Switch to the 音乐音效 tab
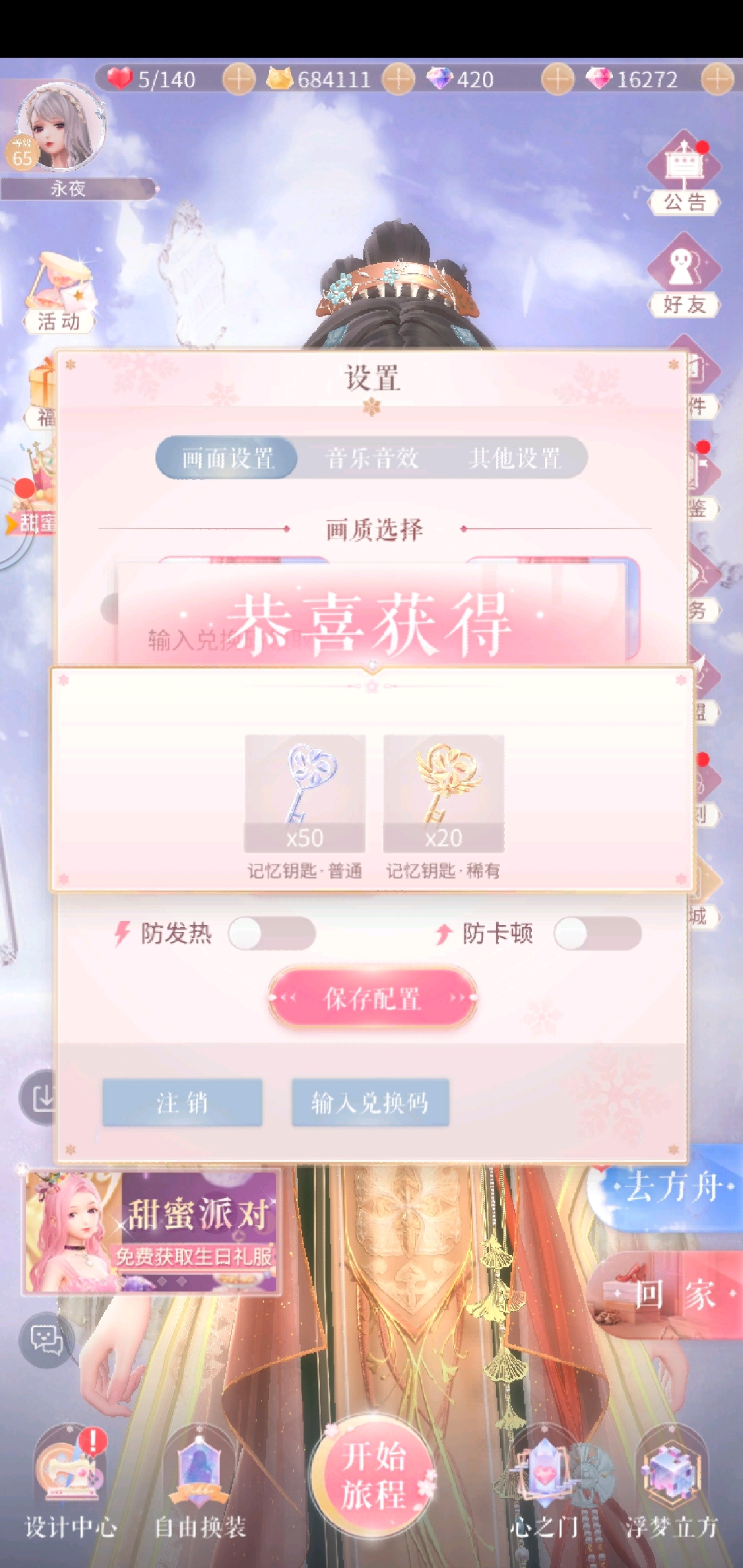 coord(371,458)
